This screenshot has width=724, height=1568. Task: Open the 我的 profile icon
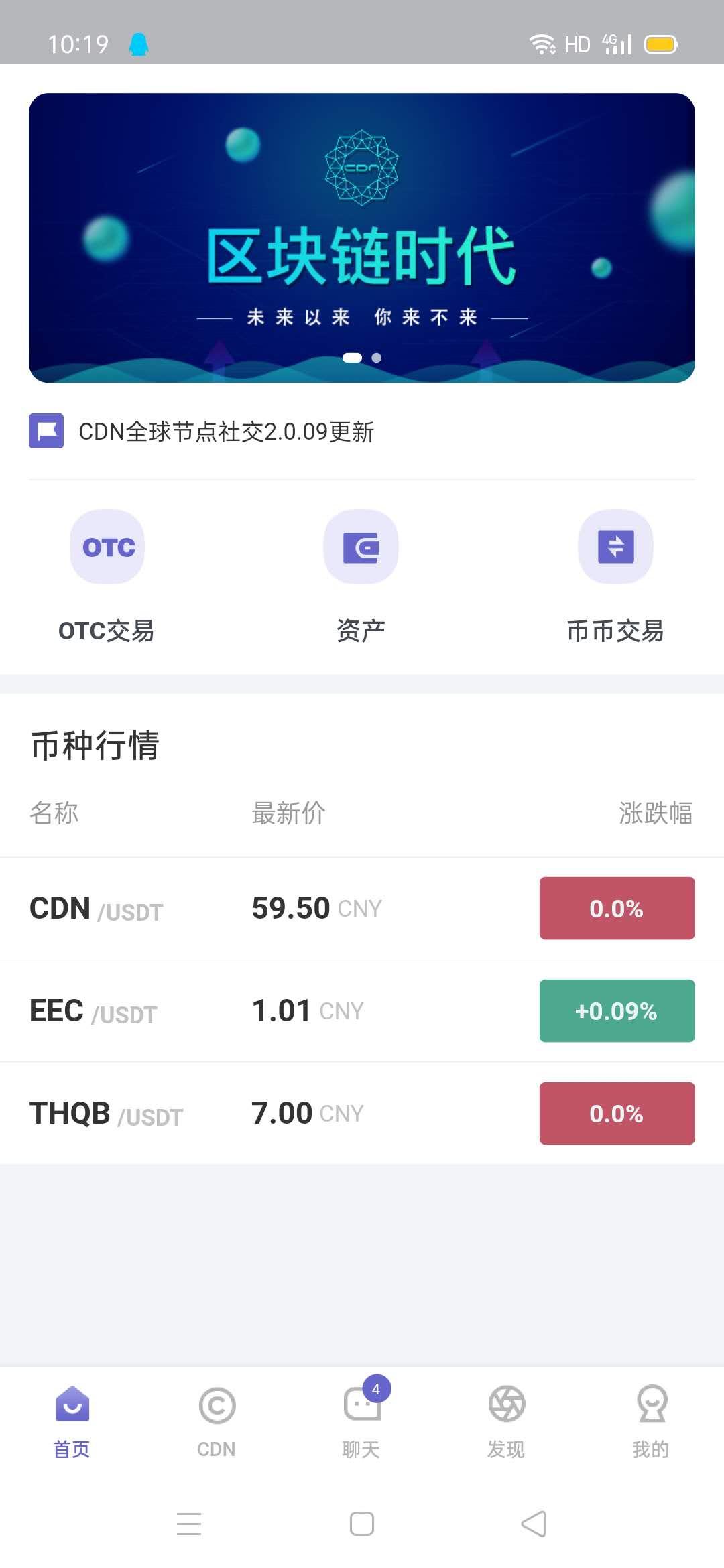652,1404
